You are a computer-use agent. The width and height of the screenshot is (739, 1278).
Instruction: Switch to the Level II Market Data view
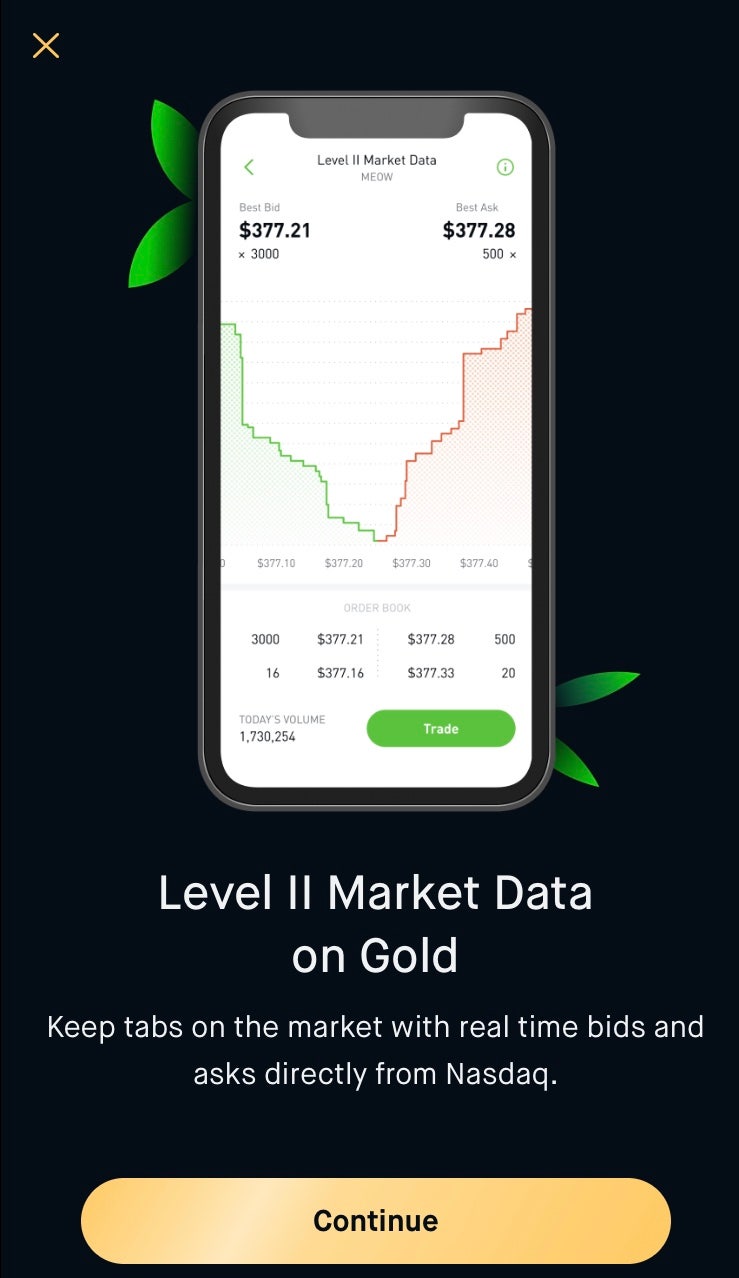[375, 160]
